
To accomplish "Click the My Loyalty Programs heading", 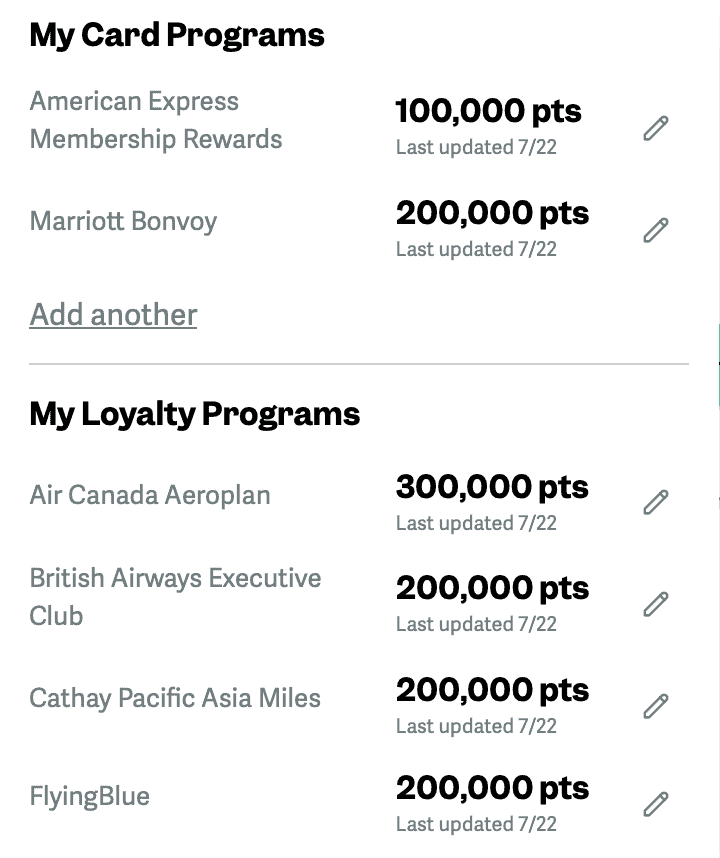I will [193, 413].
